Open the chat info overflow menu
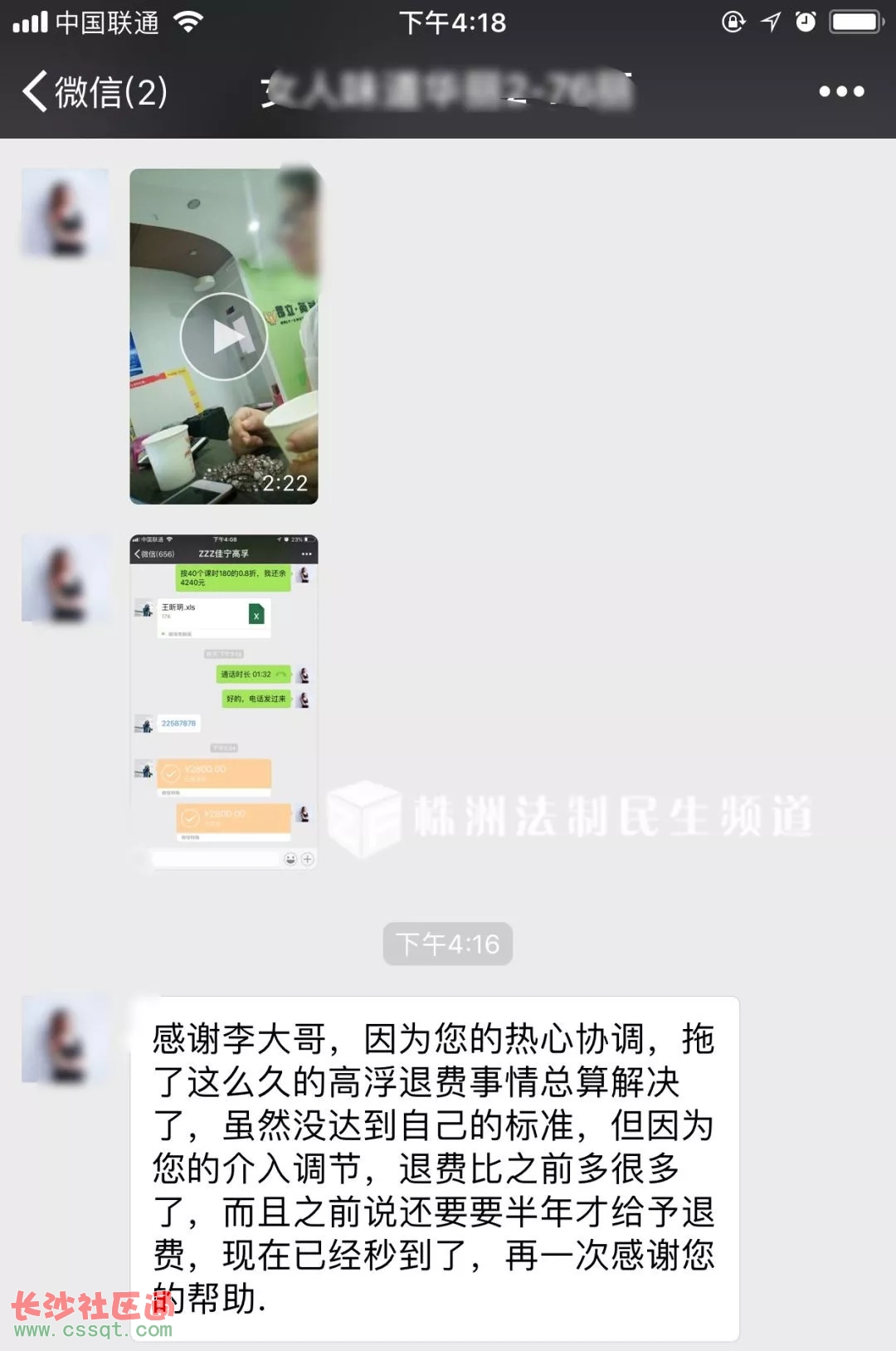896x1351 pixels. [x=841, y=91]
